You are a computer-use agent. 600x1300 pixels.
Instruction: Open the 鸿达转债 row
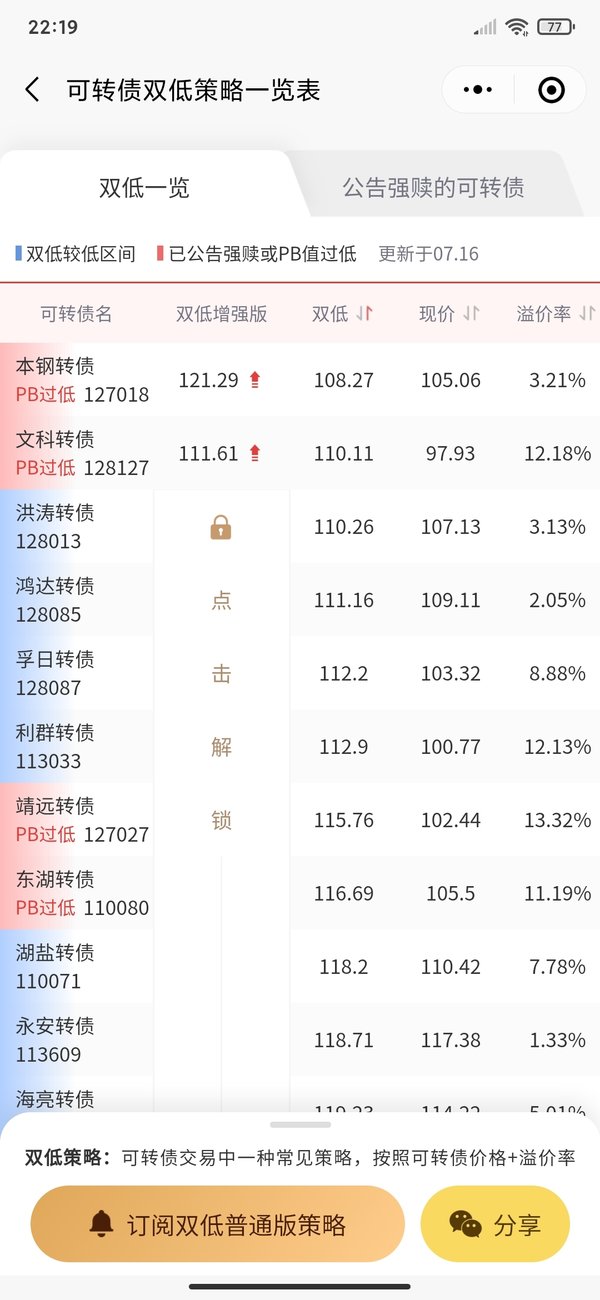point(300,600)
